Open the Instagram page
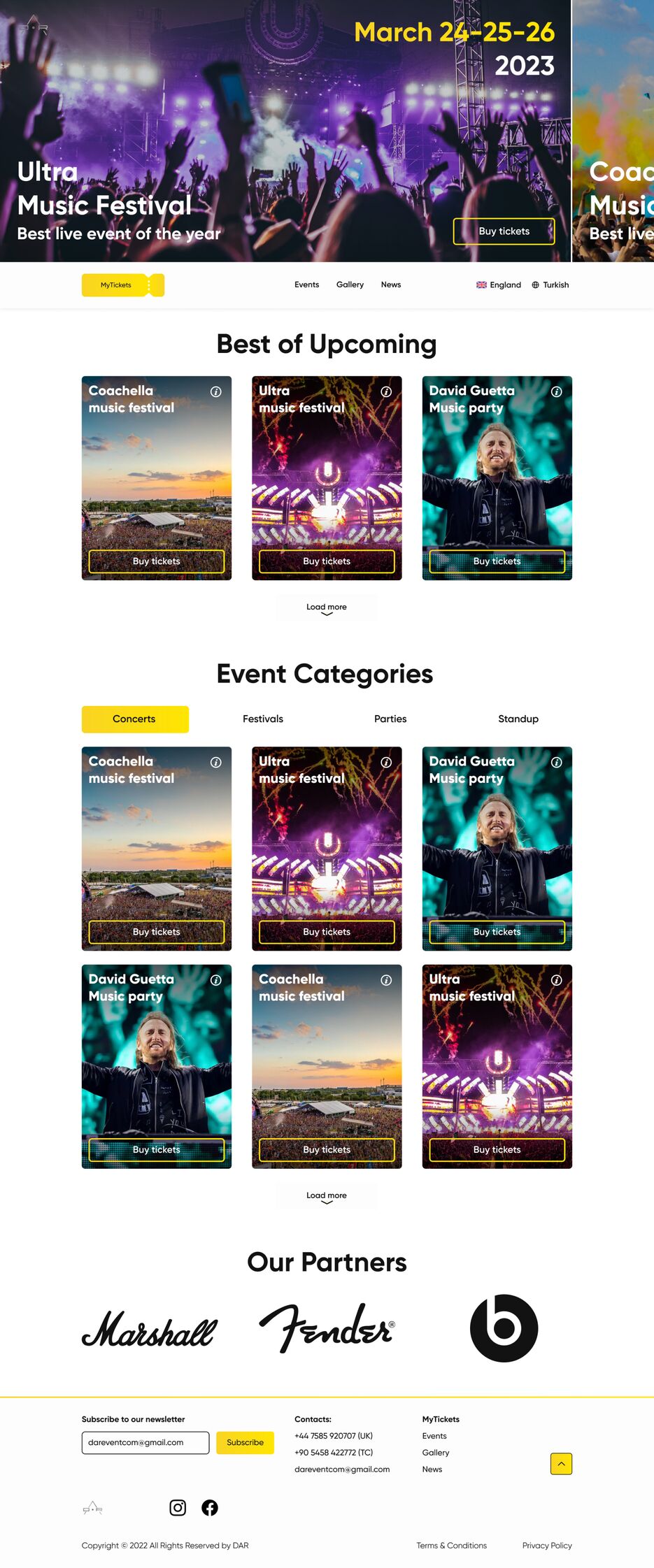This screenshot has height=1568, width=654. [178, 1507]
